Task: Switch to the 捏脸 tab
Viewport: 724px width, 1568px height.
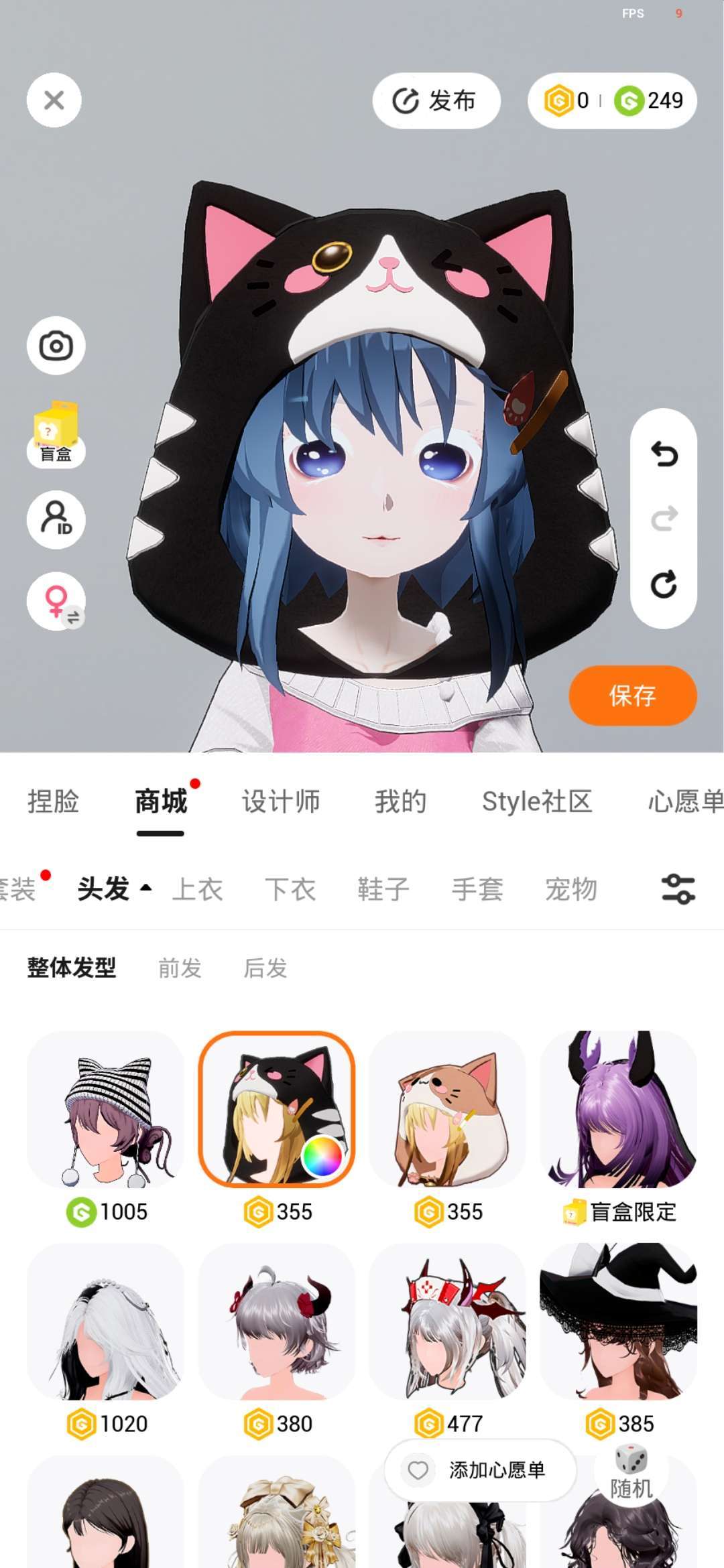Action: (x=53, y=801)
